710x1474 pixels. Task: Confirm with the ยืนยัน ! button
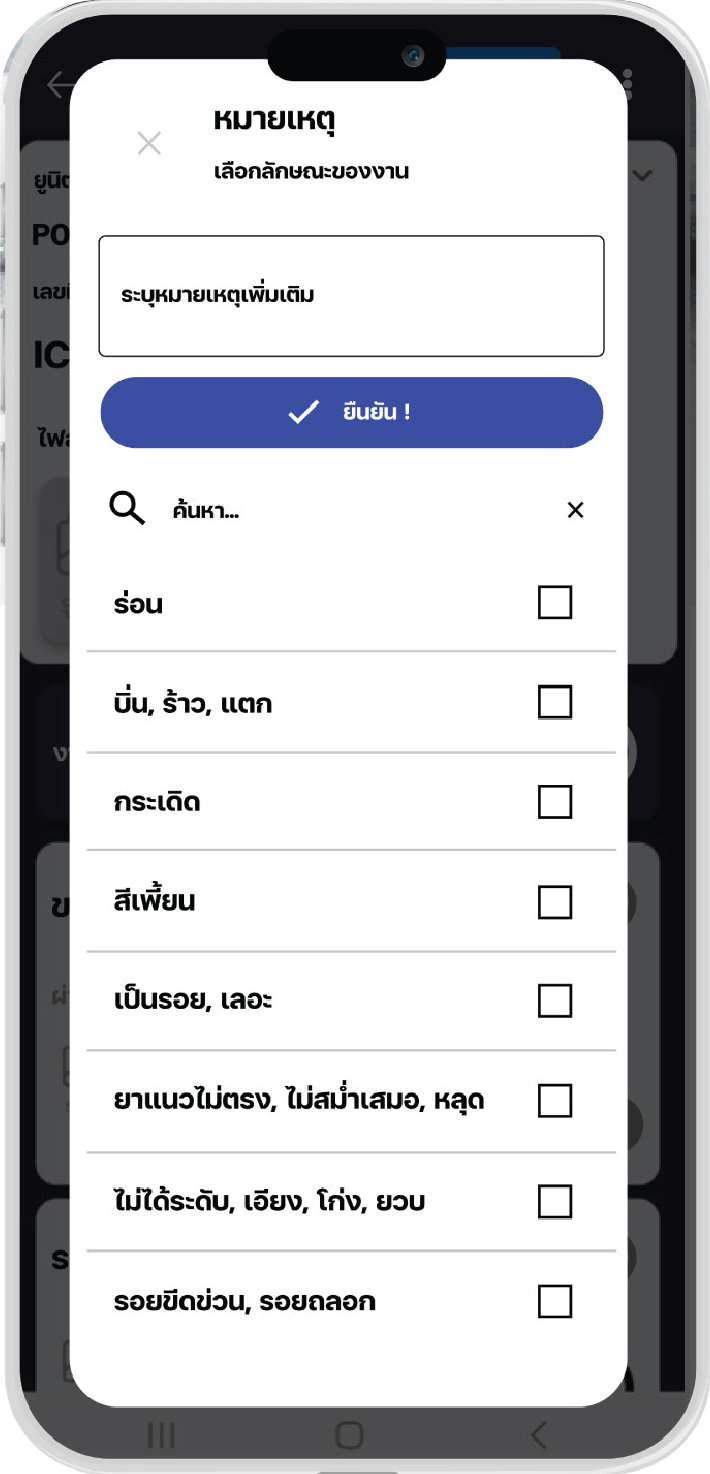pyautogui.click(x=351, y=412)
